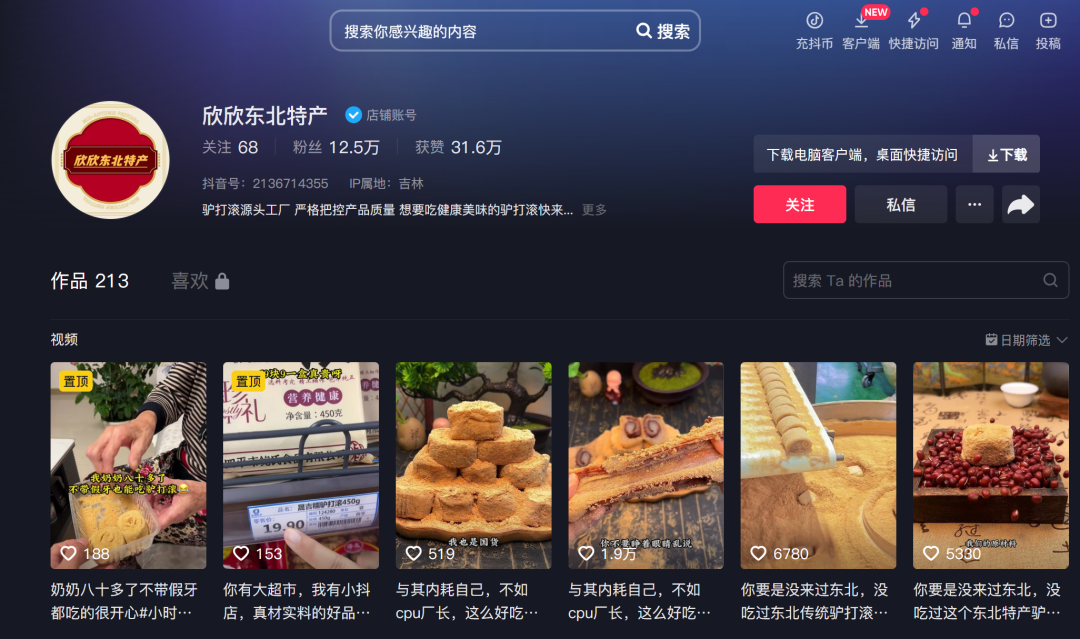Image resolution: width=1080 pixels, height=639 pixels.
Task: Open the video with 1.9万 likes
Action: pos(646,465)
